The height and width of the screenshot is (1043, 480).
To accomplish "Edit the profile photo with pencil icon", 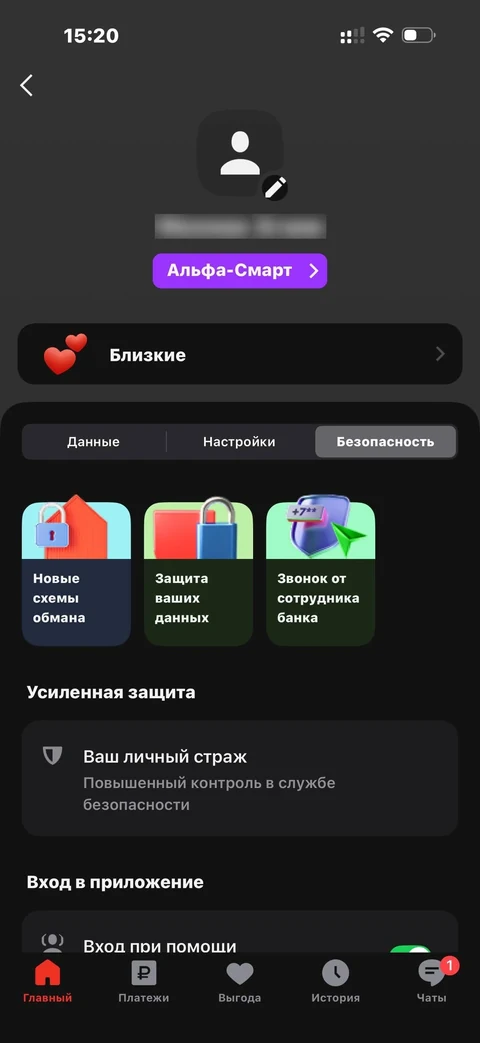I will (x=275, y=188).
